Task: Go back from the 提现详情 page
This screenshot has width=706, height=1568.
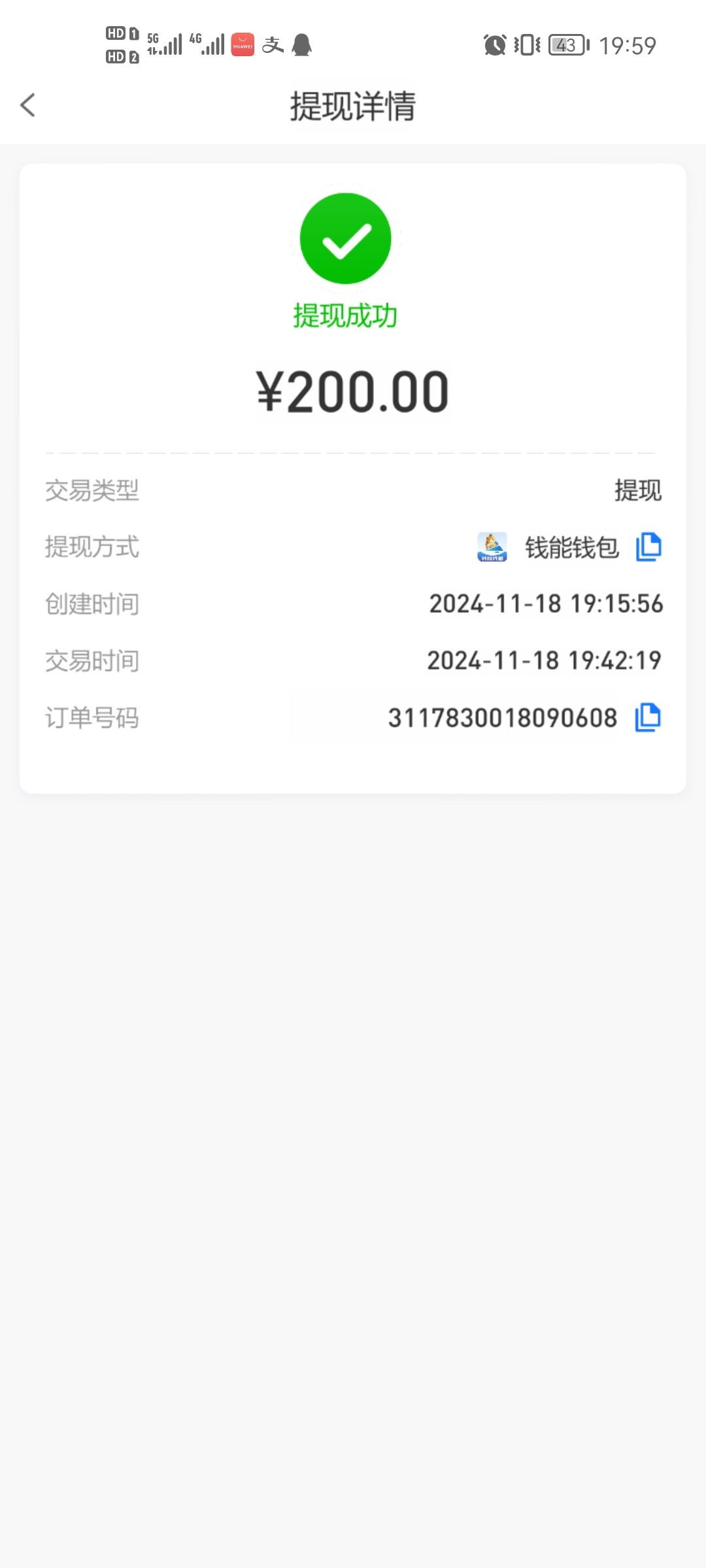Action: click(27, 105)
